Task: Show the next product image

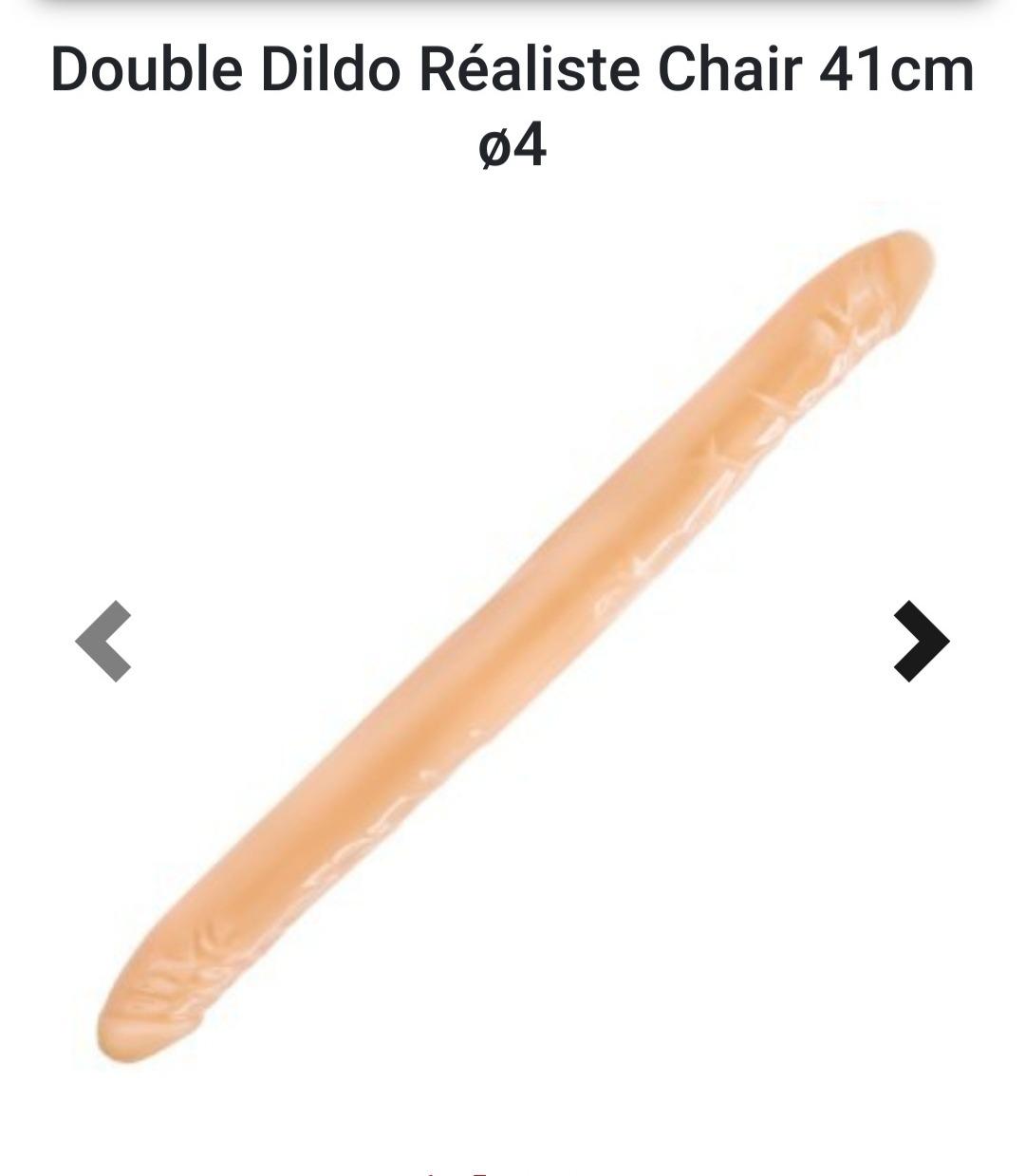Action: pos(920,641)
